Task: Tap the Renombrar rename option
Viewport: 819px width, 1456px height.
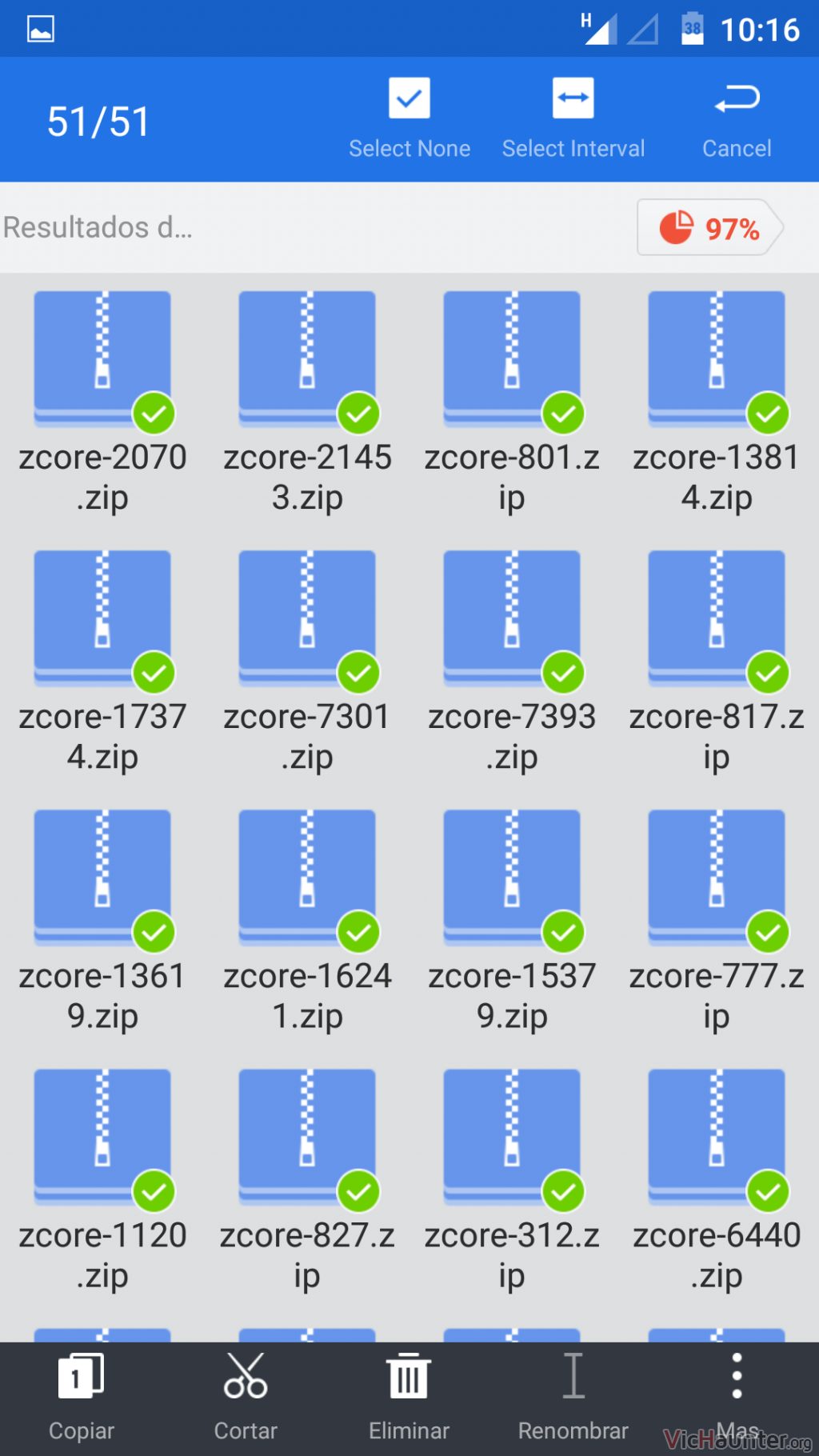Action: coord(573,1398)
